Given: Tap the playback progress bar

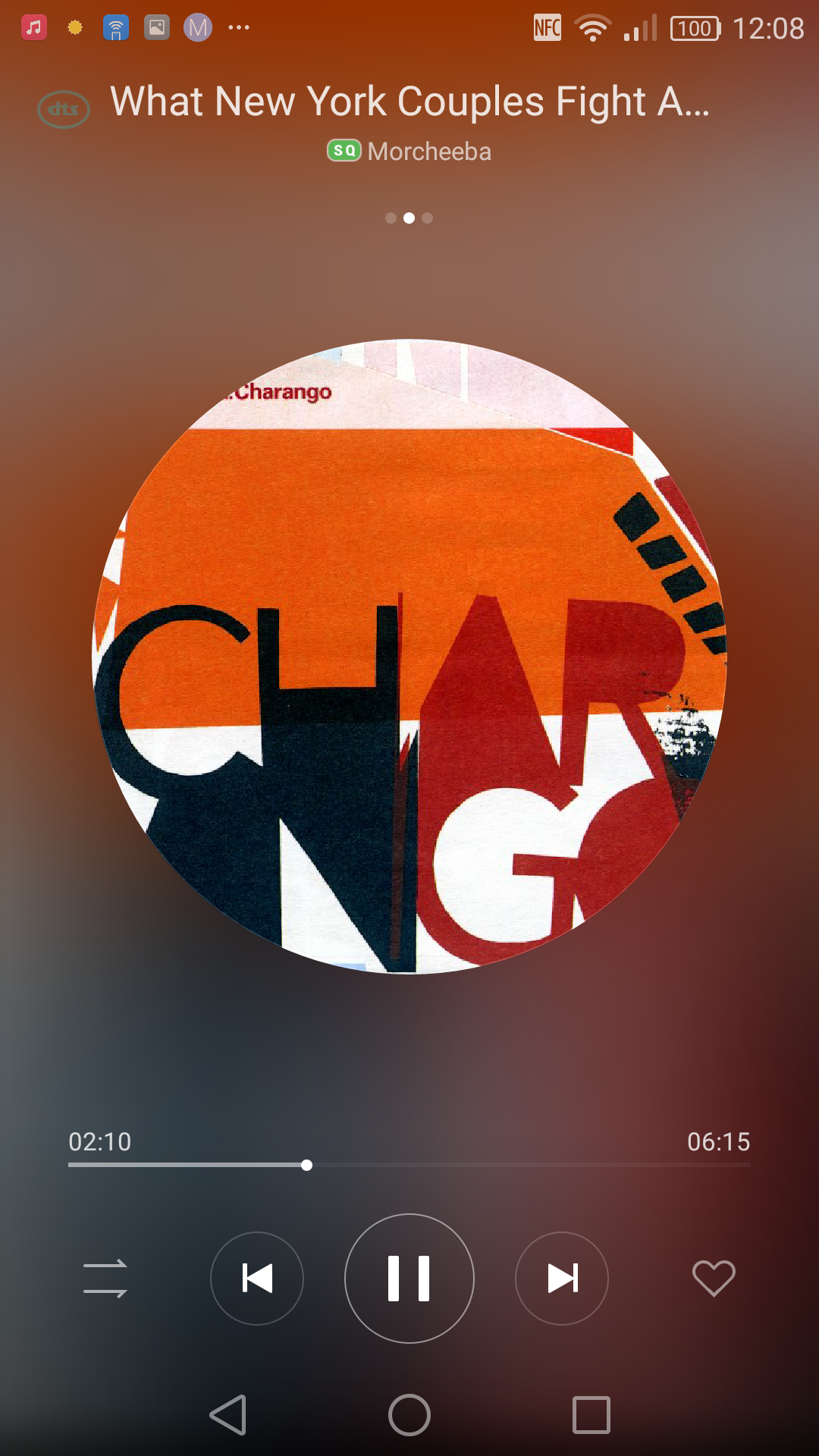Looking at the screenshot, I should [409, 1165].
